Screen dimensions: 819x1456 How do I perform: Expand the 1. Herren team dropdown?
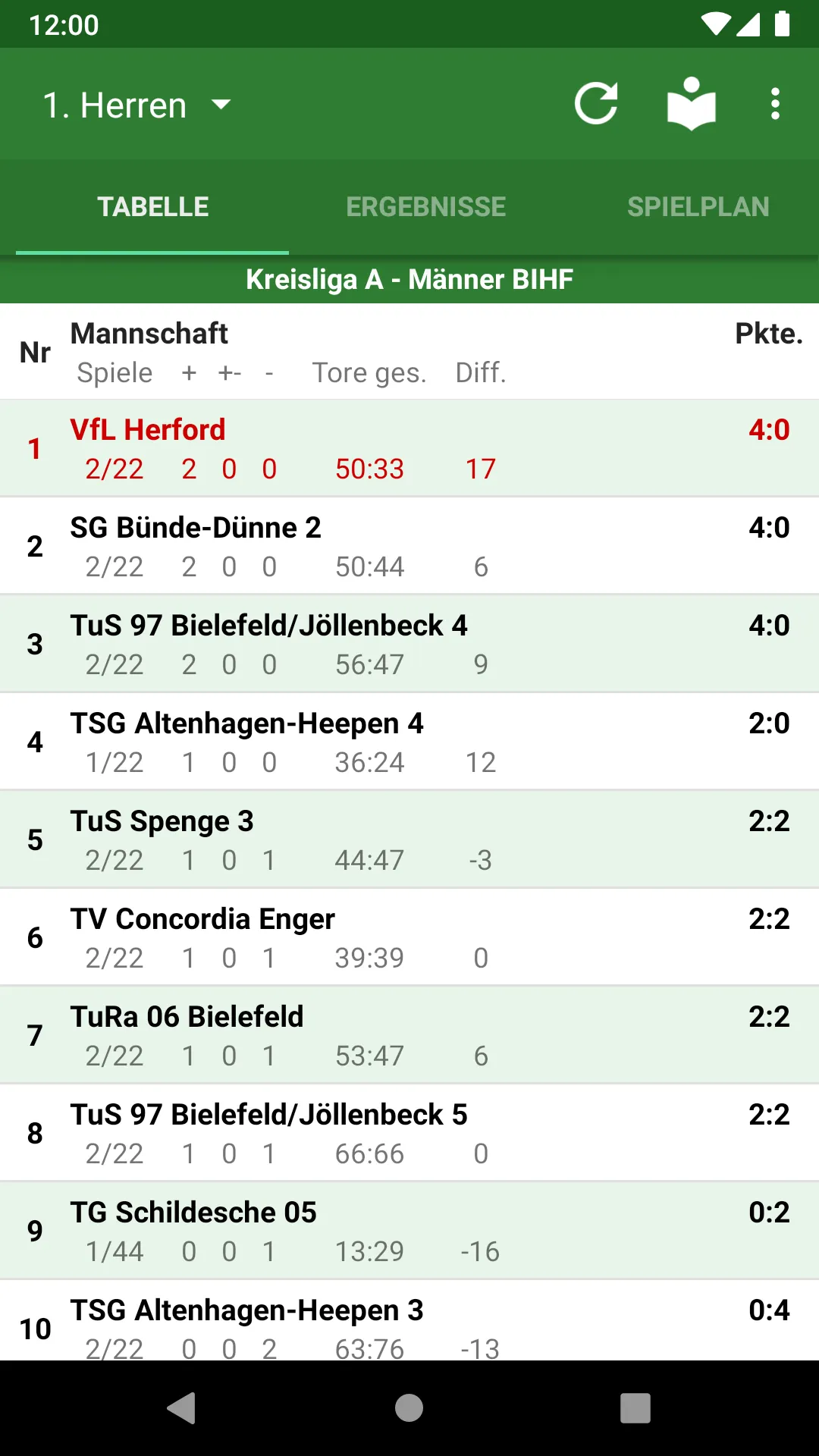[x=136, y=105]
